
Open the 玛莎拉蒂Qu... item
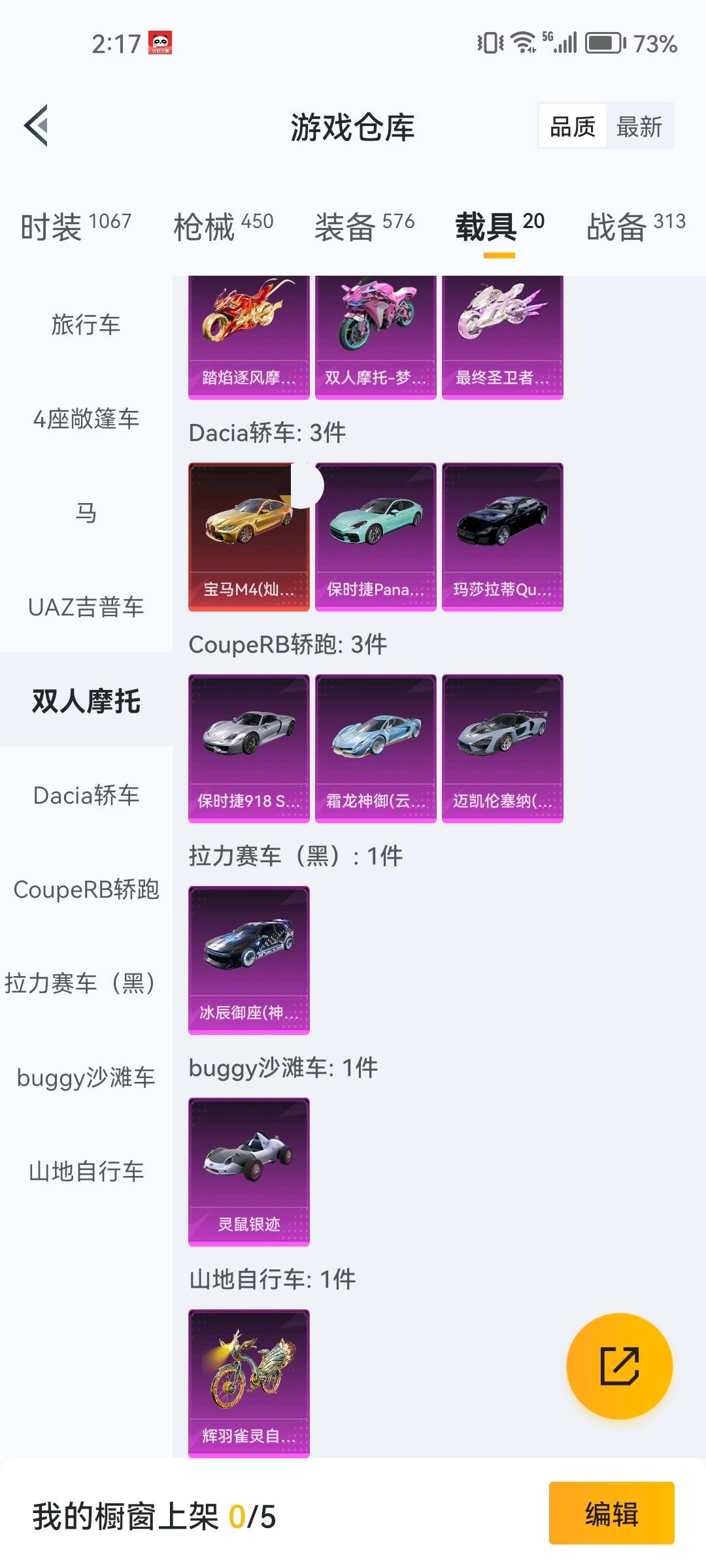click(x=502, y=537)
